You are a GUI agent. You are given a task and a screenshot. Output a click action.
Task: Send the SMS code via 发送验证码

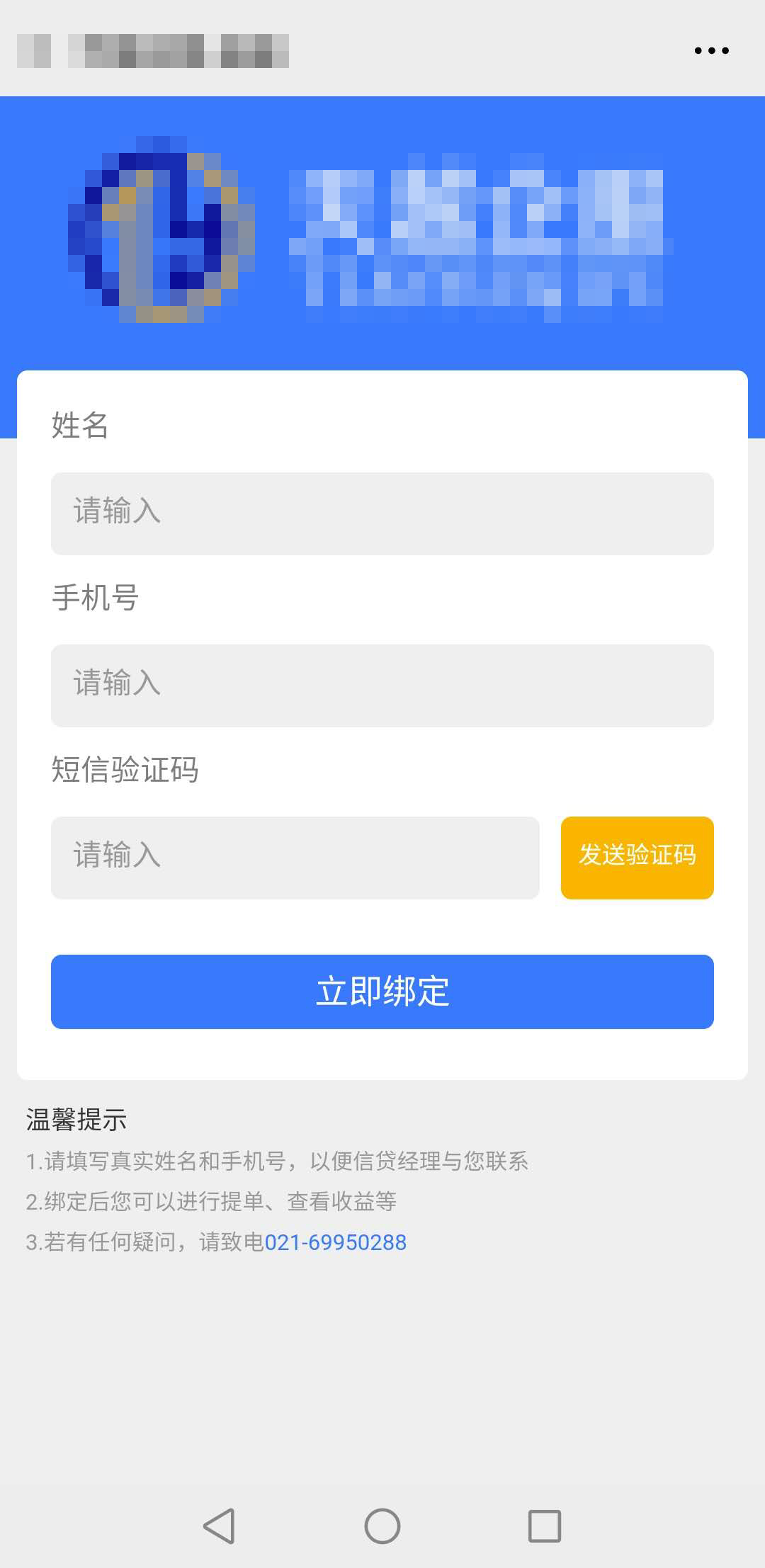coord(637,858)
